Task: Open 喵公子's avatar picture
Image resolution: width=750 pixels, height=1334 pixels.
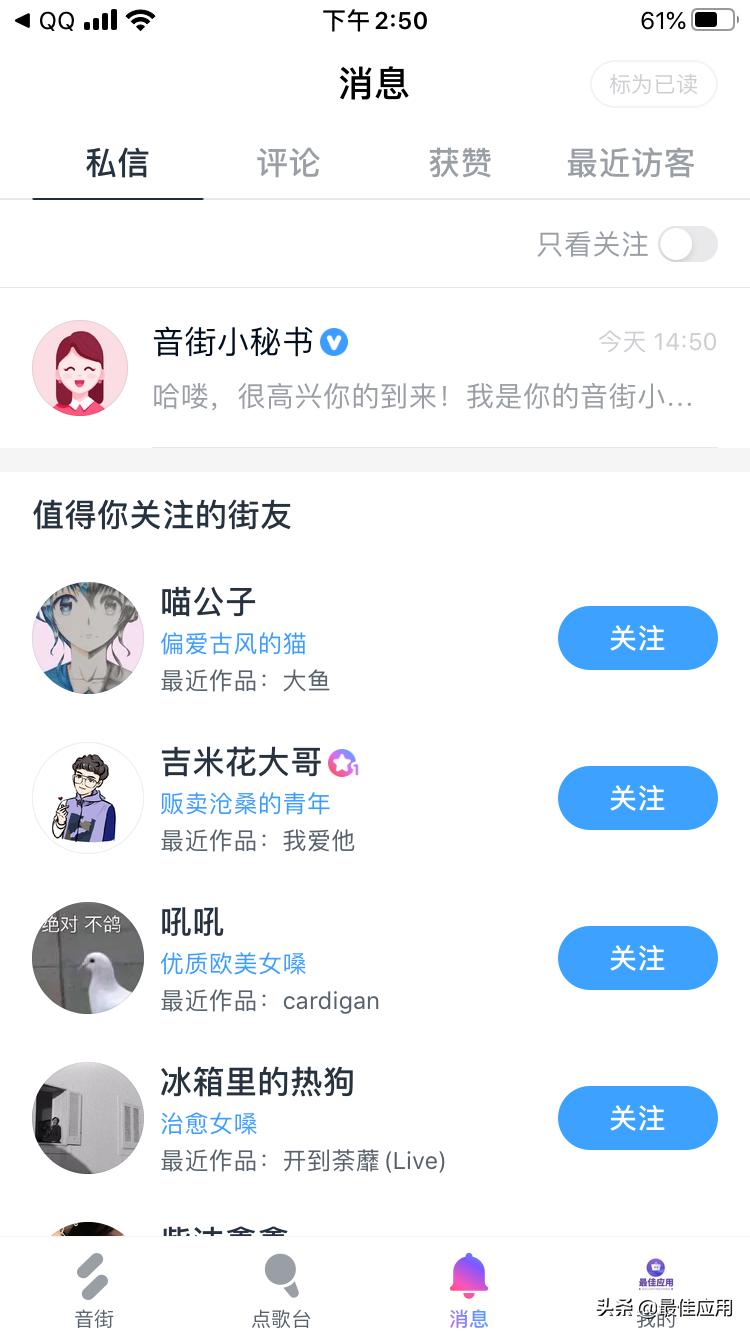Action: coord(88,638)
